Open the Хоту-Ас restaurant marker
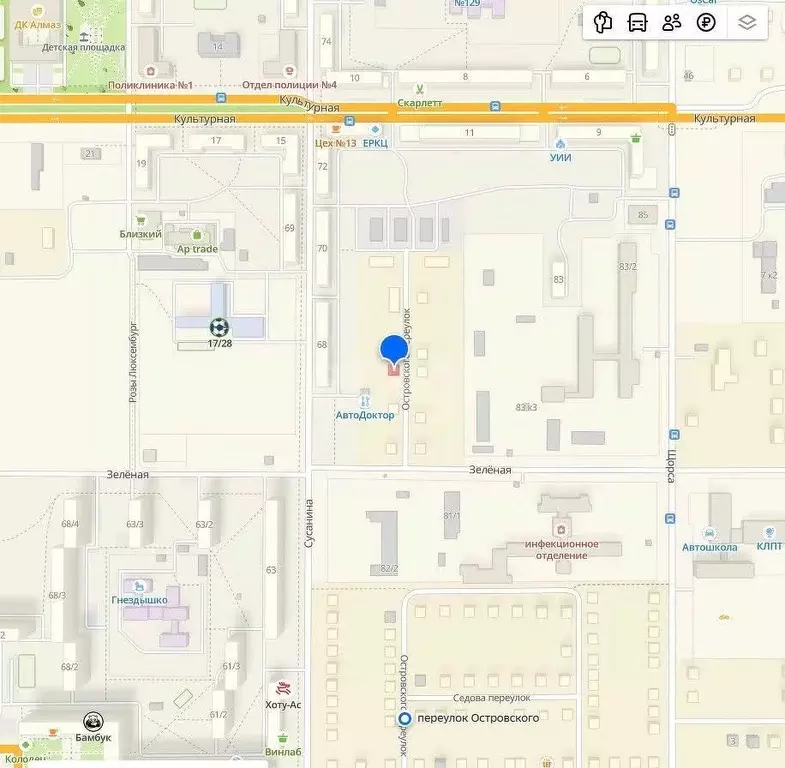This screenshot has height=768, width=785. [x=283, y=687]
